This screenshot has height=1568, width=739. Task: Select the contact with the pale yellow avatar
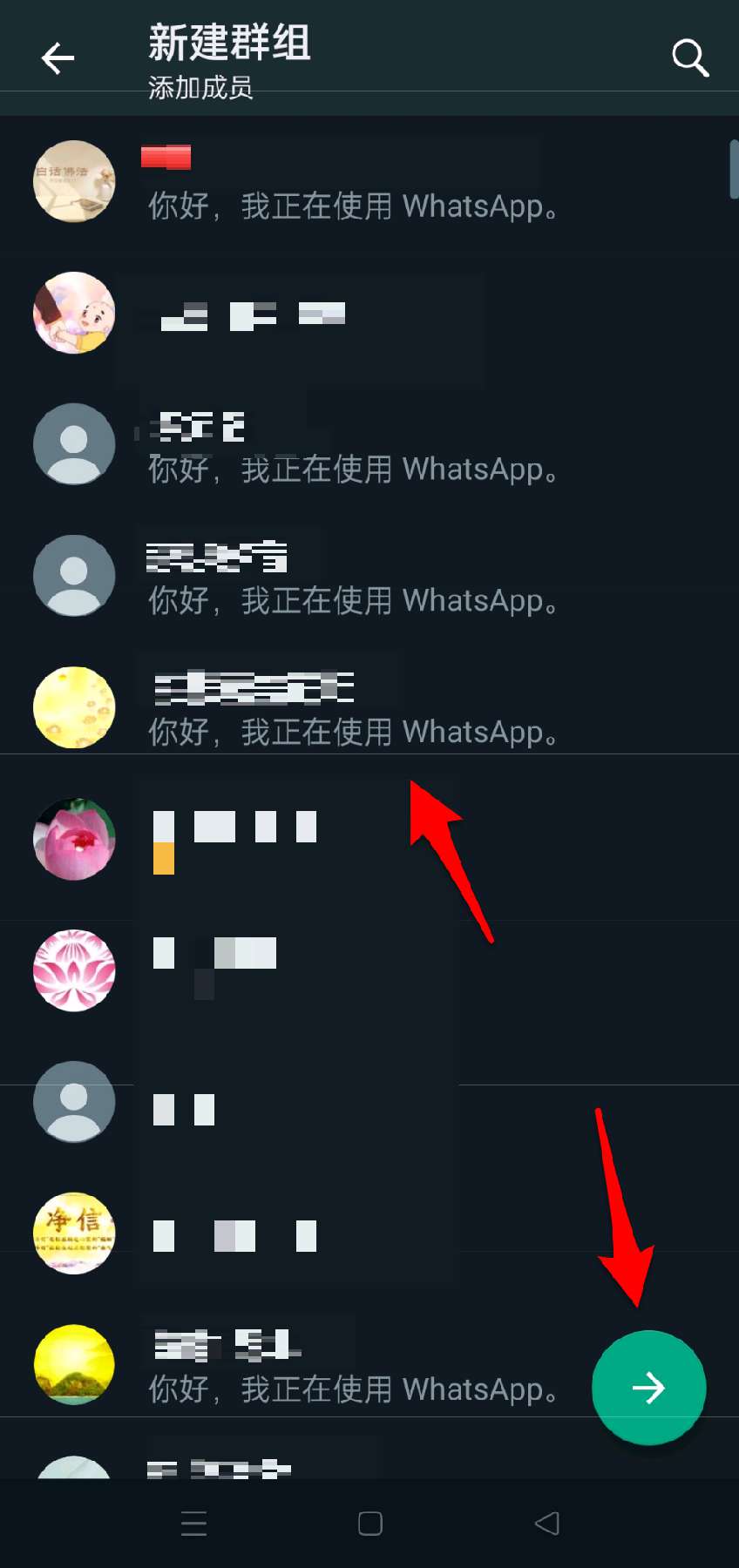(x=349, y=707)
